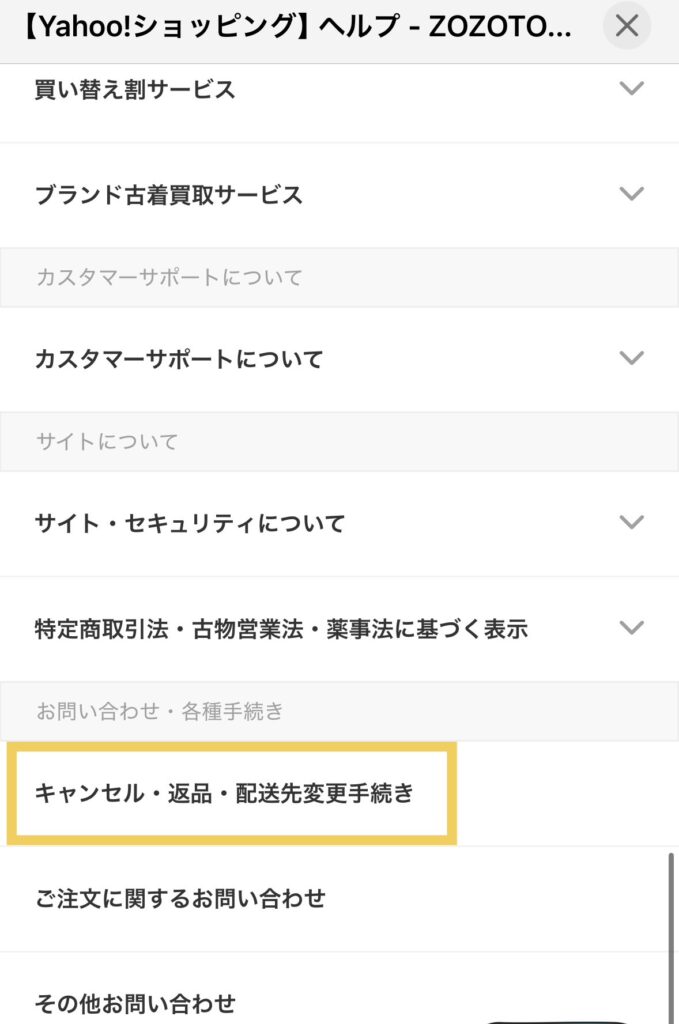Open キャンセル・返品・配送先変更手続き
The height and width of the screenshot is (1024, 679).
point(224,794)
